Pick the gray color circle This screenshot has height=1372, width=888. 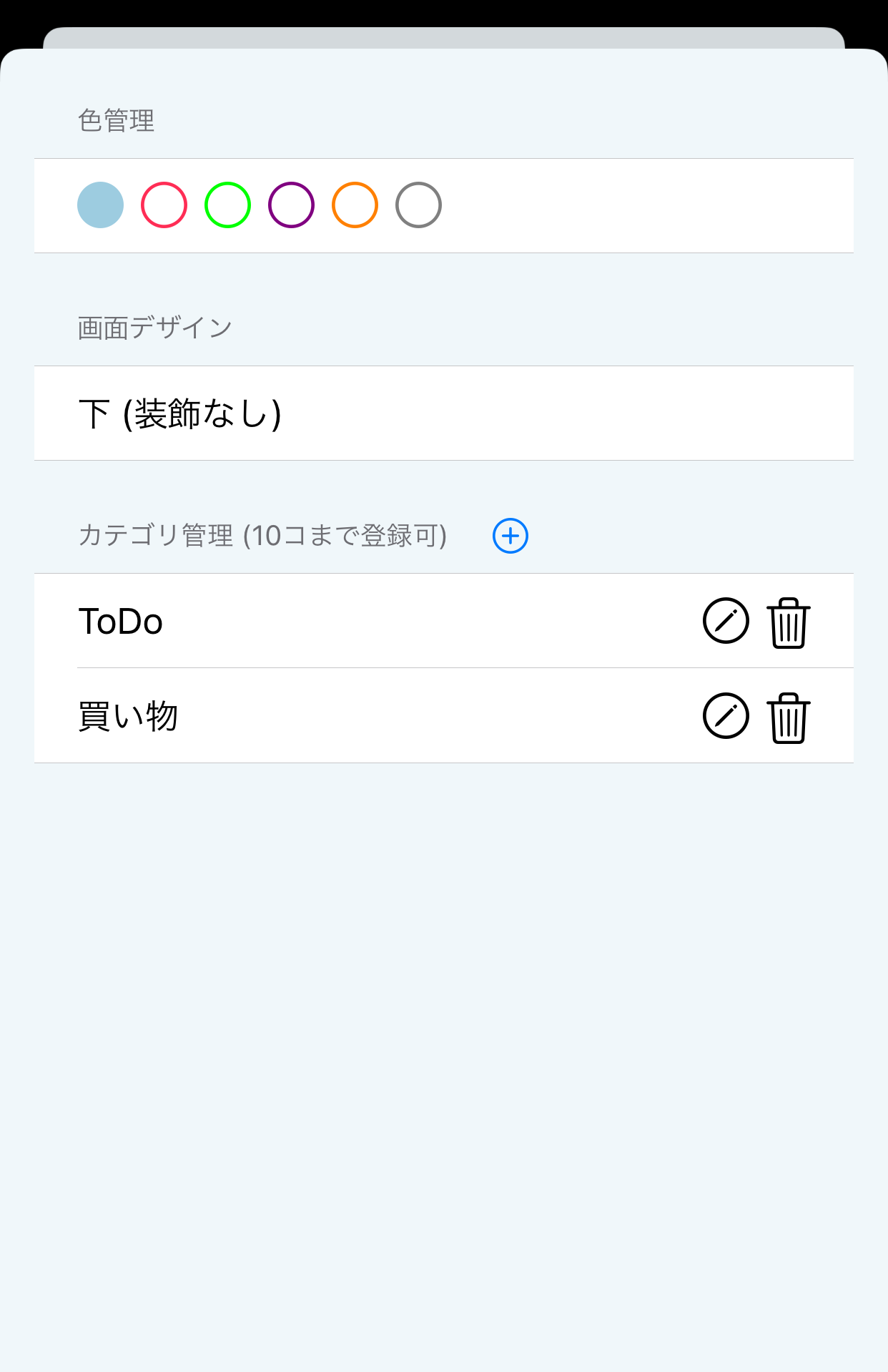point(418,205)
